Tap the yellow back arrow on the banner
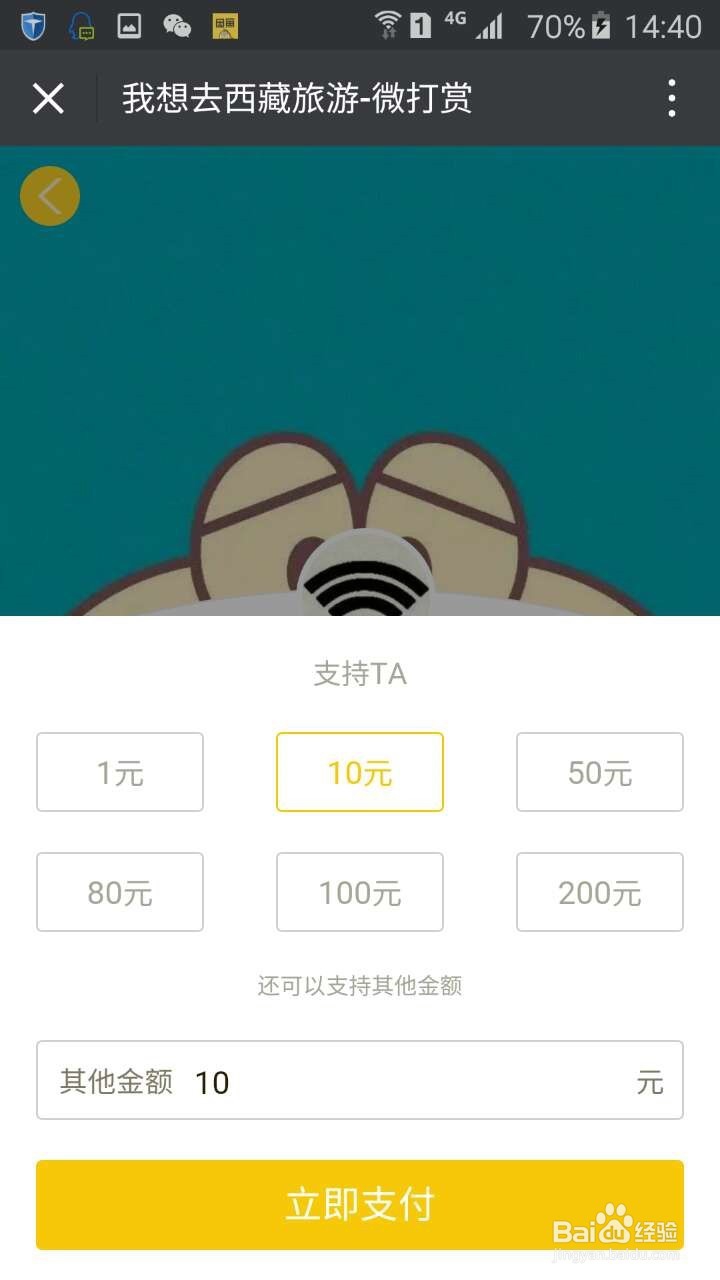The height and width of the screenshot is (1280, 720). (x=50, y=196)
